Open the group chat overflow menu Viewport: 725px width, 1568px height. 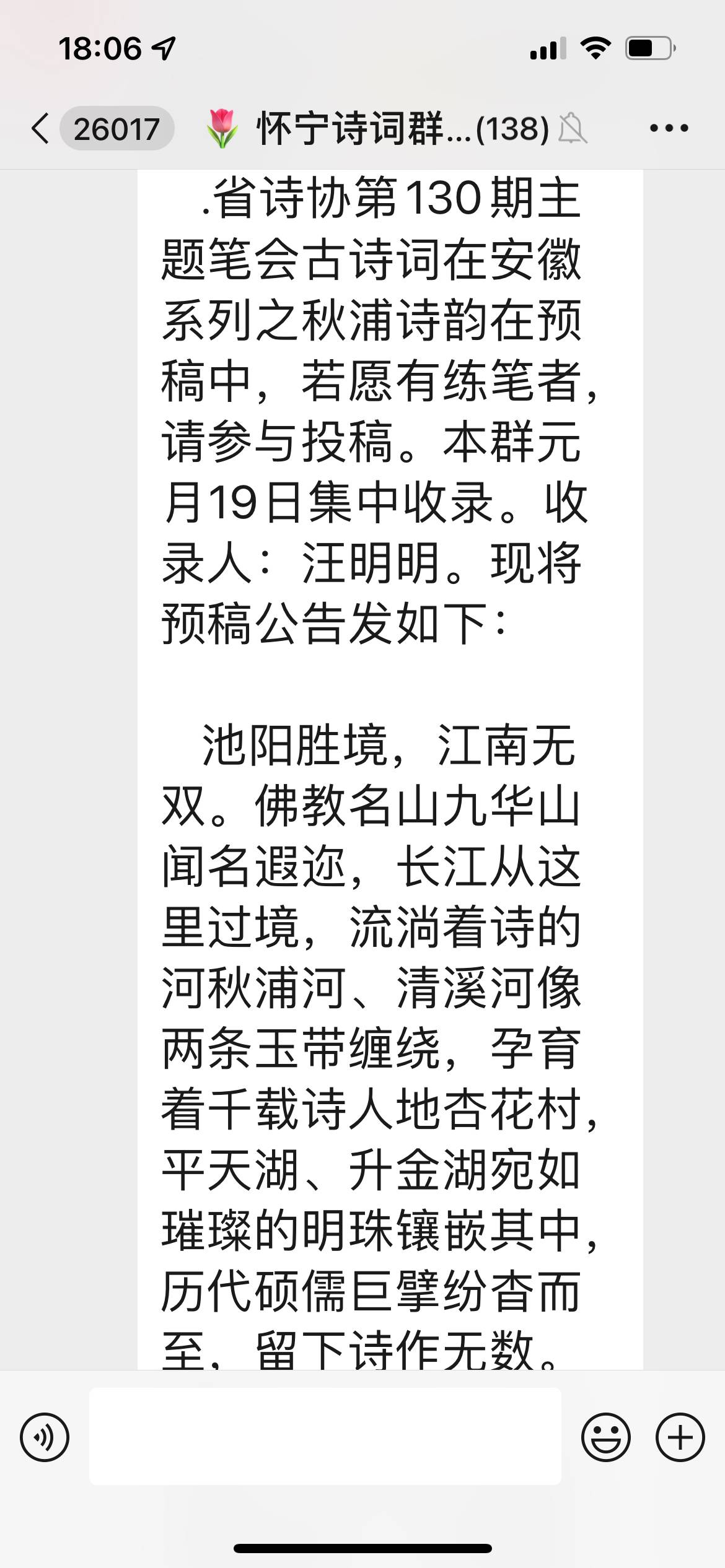(x=669, y=129)
